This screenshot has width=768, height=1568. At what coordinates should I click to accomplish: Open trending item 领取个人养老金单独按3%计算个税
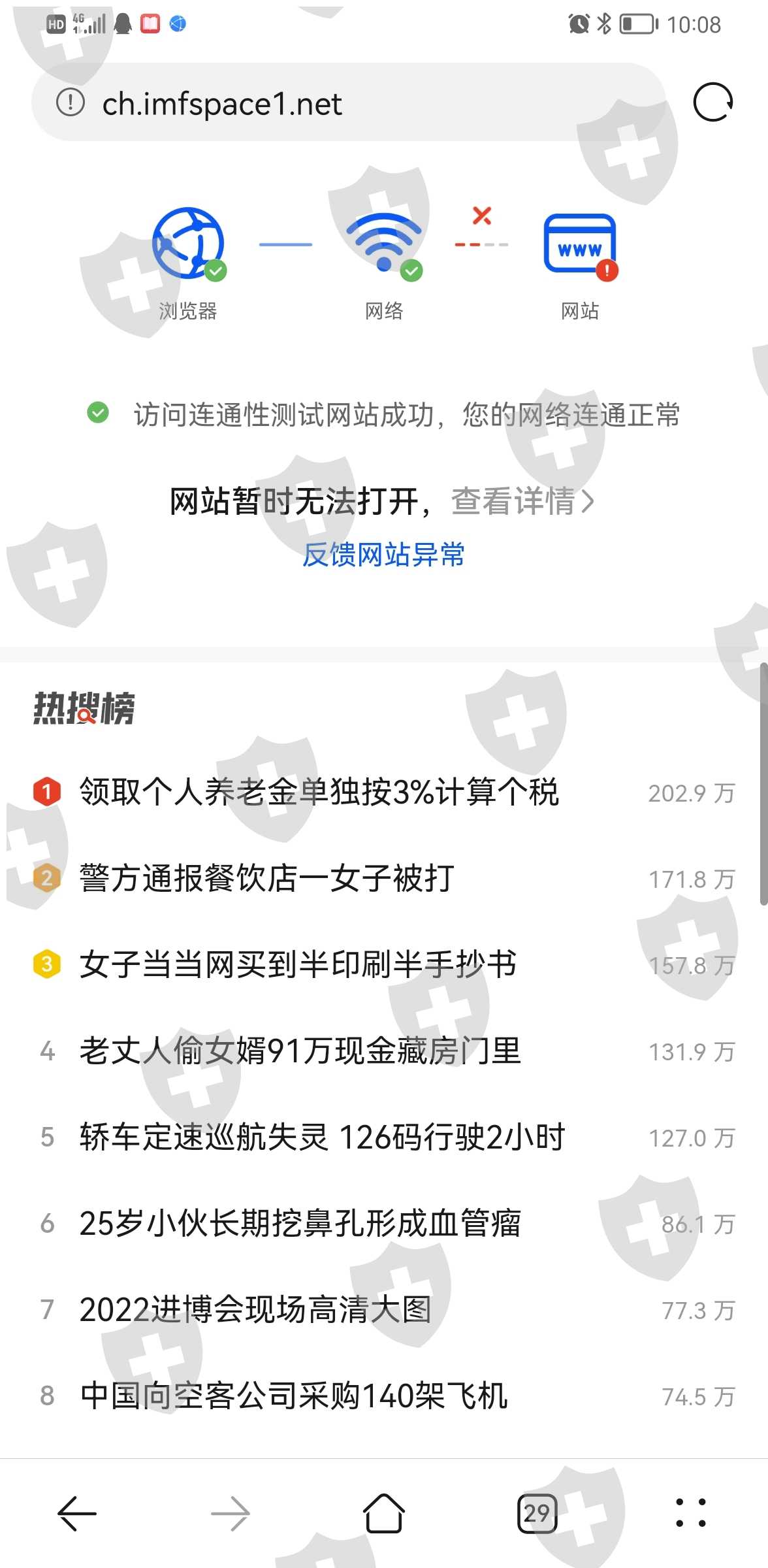[x=384, y=792]
